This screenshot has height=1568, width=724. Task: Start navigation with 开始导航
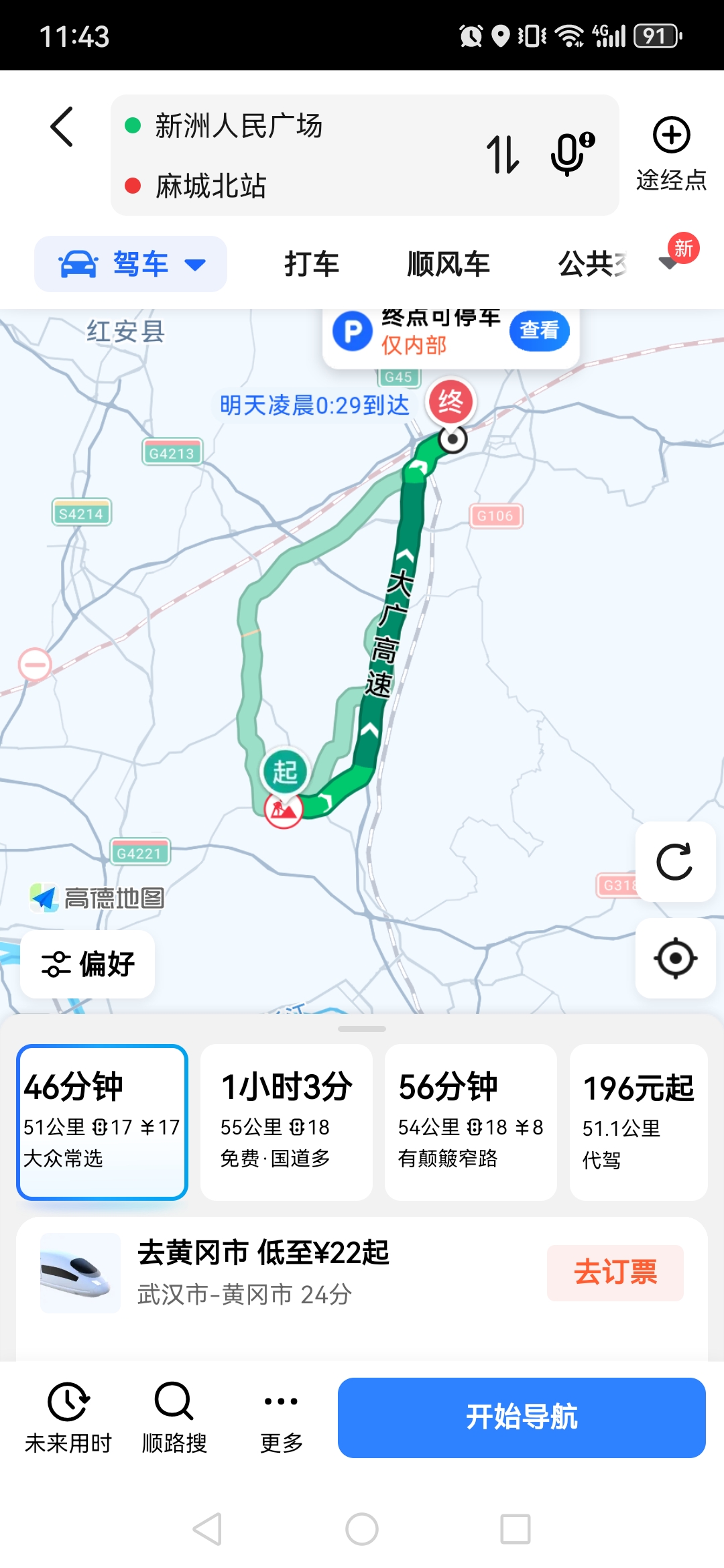click(x=522, y=1417)
